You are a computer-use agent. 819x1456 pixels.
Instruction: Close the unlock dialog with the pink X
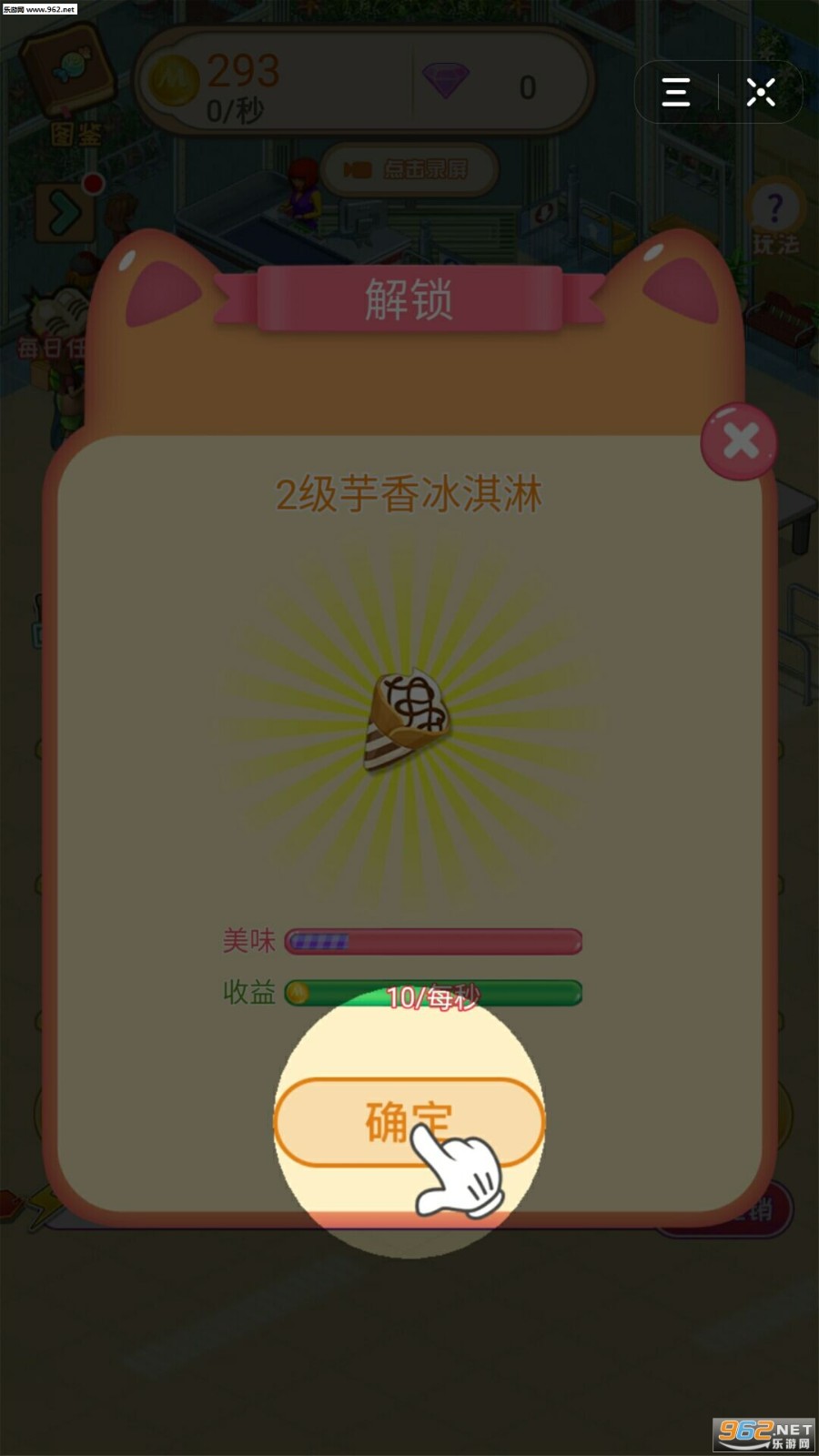pyautogui.click(x=739, y=440)
